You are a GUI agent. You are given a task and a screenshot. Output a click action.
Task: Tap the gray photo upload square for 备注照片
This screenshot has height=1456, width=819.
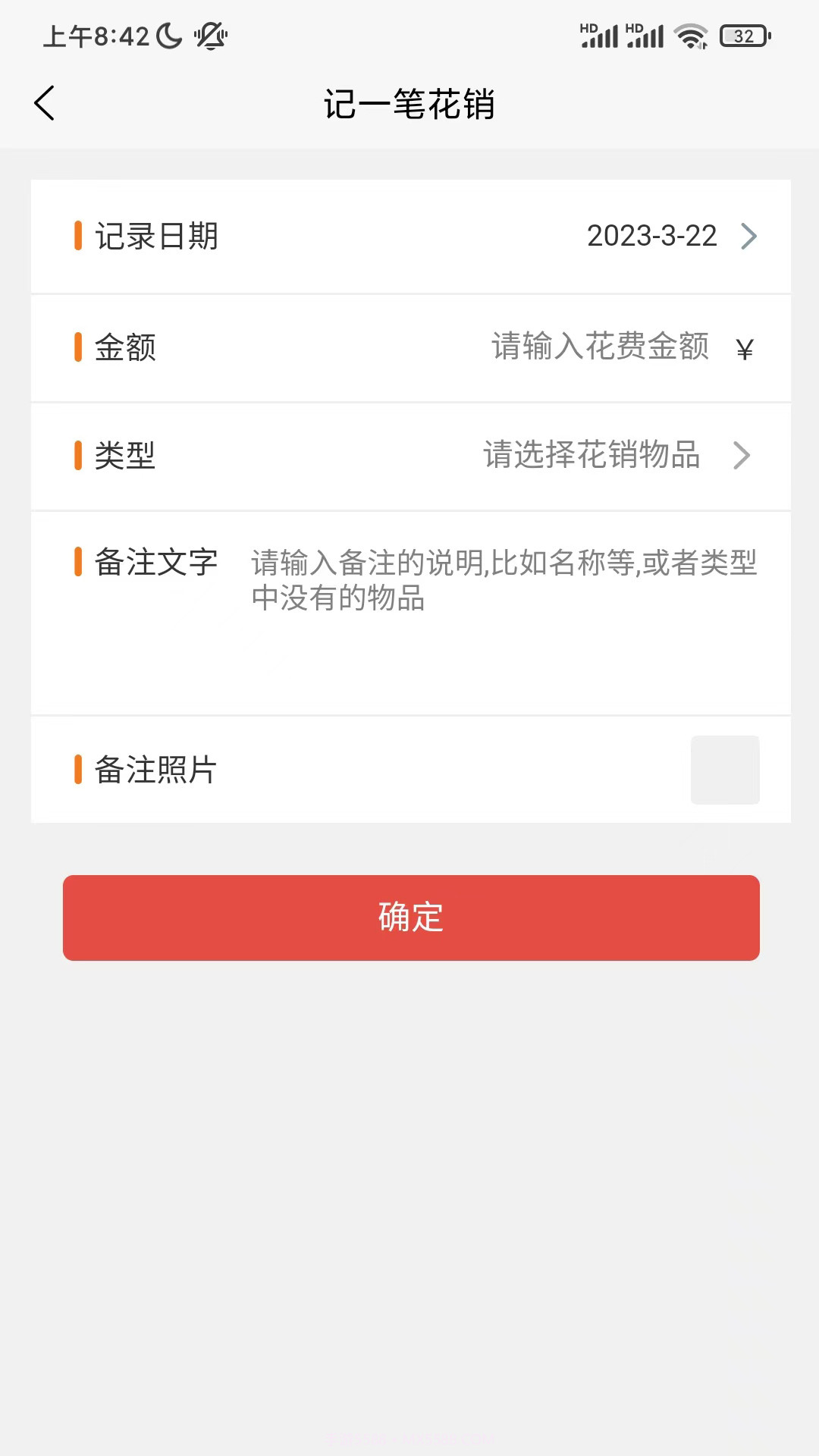tap(725, 770)
